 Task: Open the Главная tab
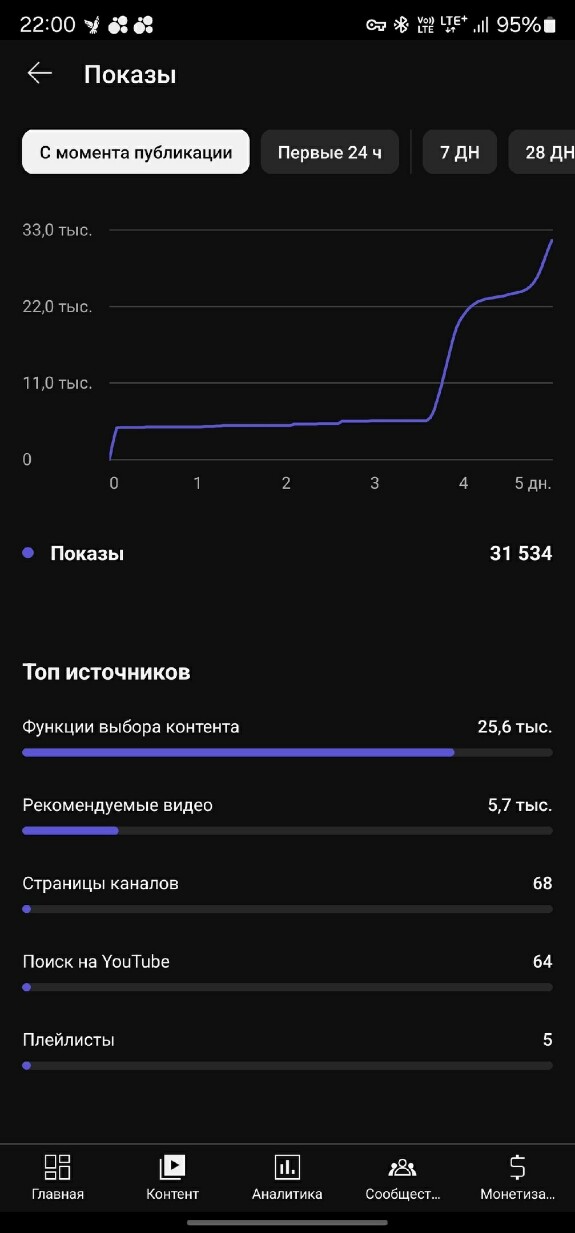click(58, 1177)
